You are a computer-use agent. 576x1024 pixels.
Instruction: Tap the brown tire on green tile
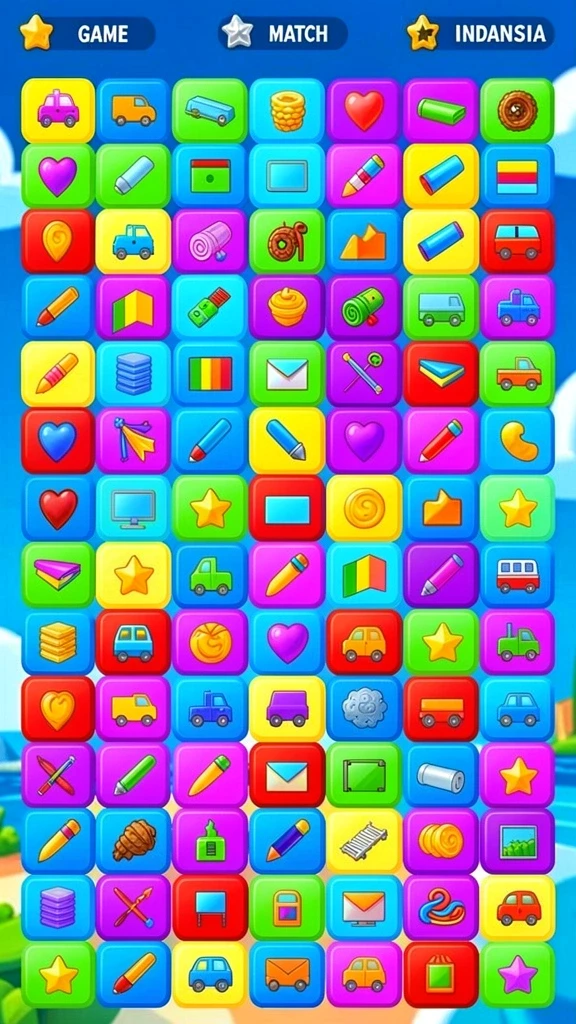[x=517, y=110]
